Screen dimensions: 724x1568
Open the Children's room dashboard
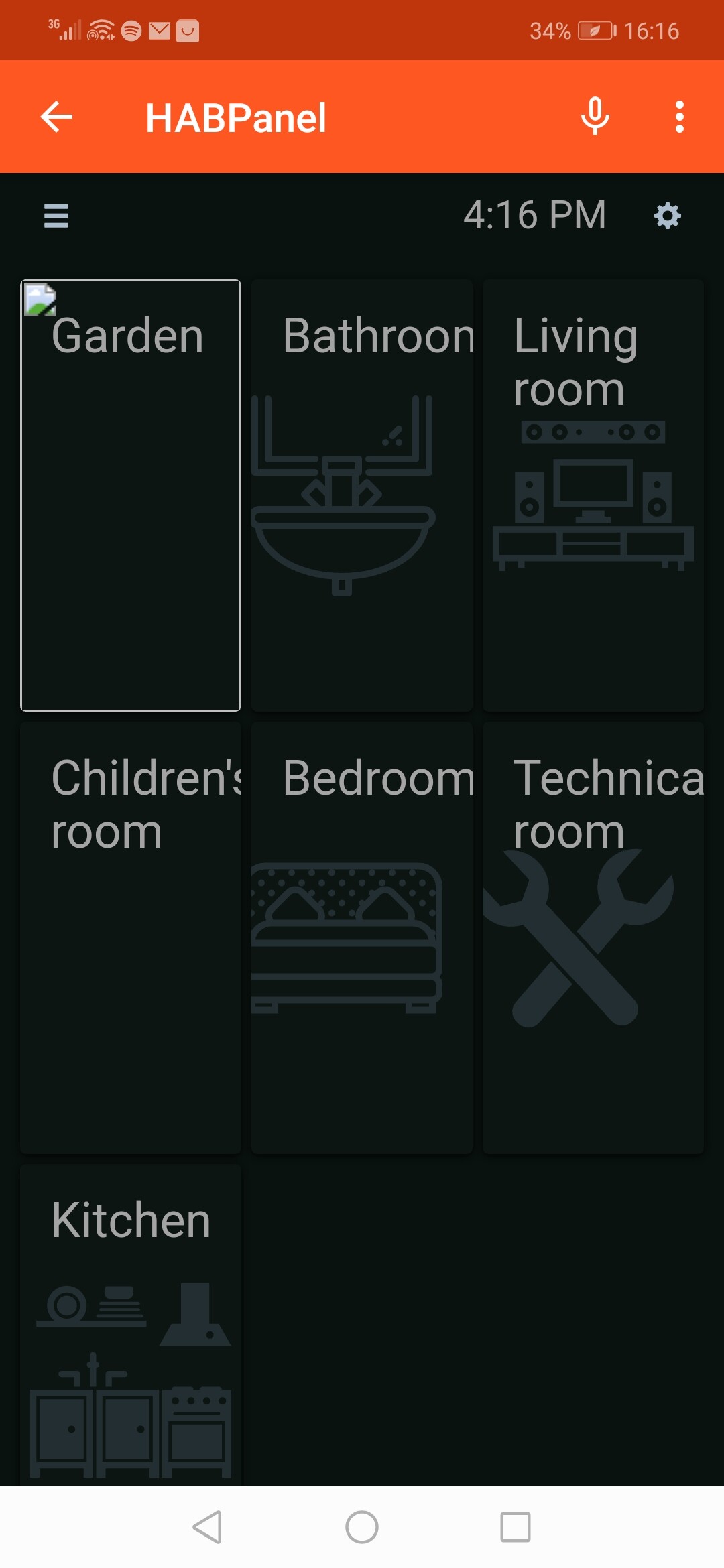131,937
